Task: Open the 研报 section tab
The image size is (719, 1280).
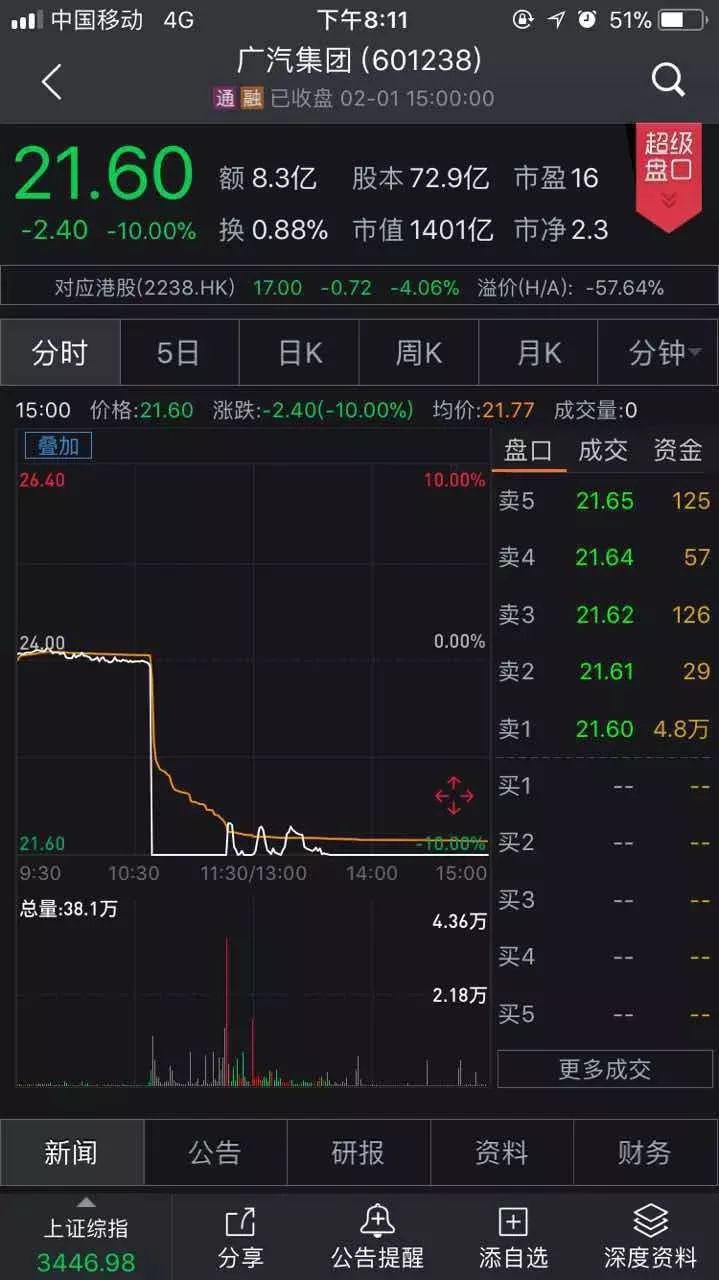Action: click(358, 1153)
